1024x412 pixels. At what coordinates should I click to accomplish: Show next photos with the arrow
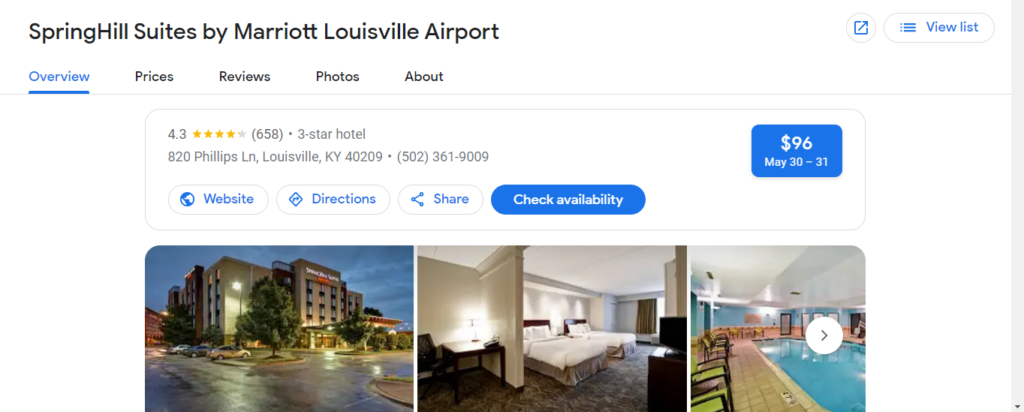[824, 335]
